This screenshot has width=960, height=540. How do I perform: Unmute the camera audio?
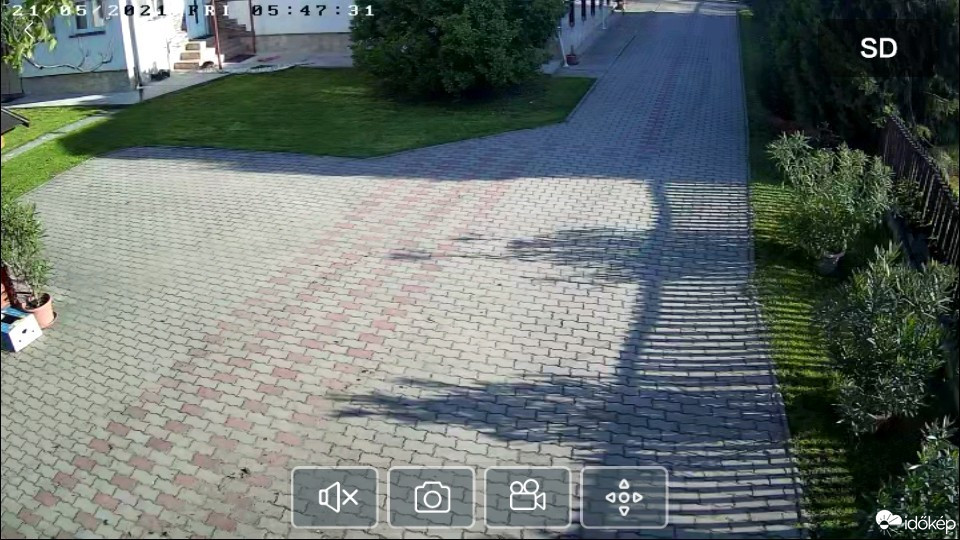335,497
